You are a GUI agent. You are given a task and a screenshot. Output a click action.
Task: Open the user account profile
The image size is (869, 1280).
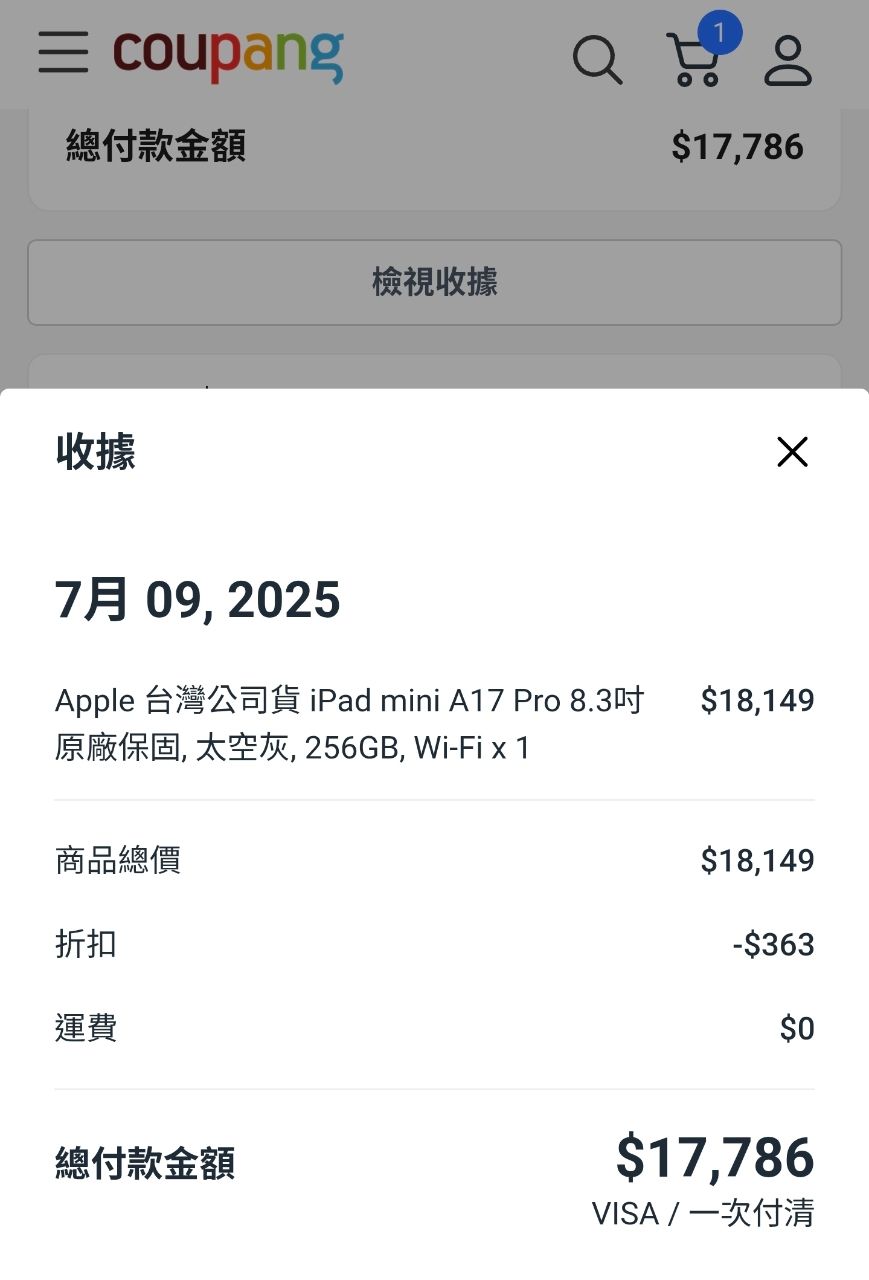point(788,60)
